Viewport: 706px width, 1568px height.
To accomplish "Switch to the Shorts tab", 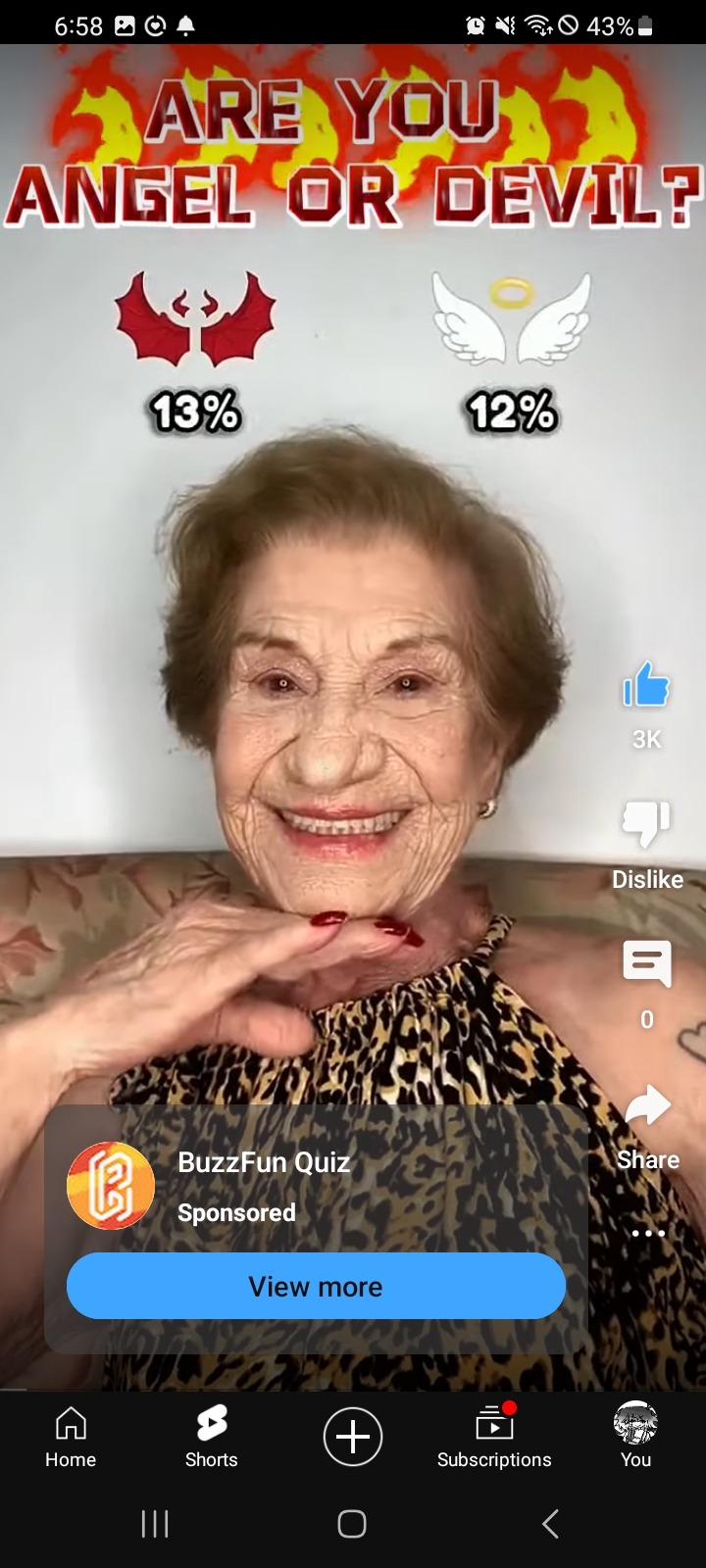I will coord(212,1437).
